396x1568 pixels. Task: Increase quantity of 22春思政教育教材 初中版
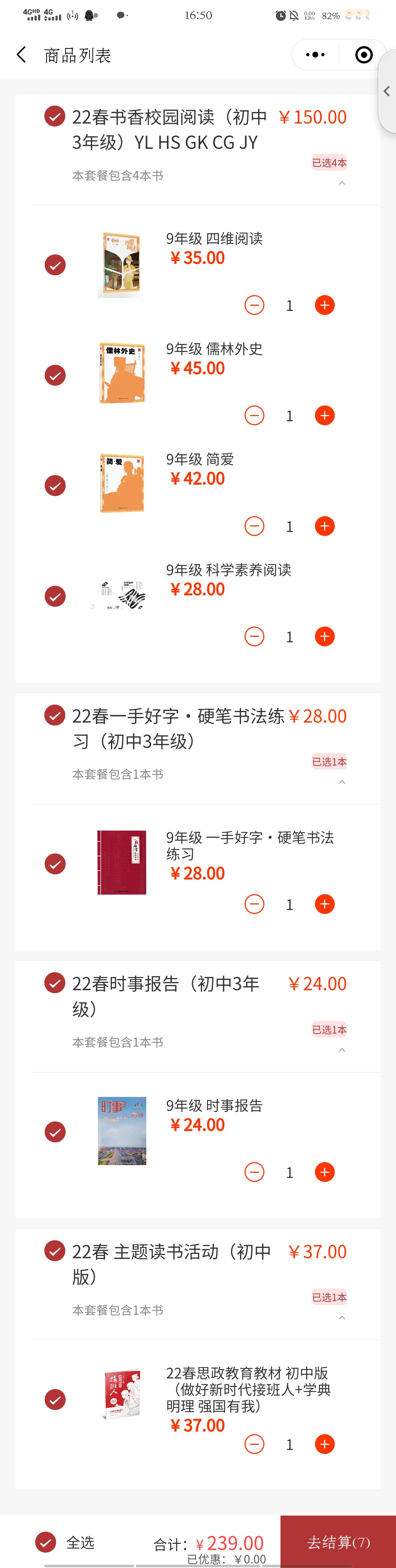point(325,1444)
